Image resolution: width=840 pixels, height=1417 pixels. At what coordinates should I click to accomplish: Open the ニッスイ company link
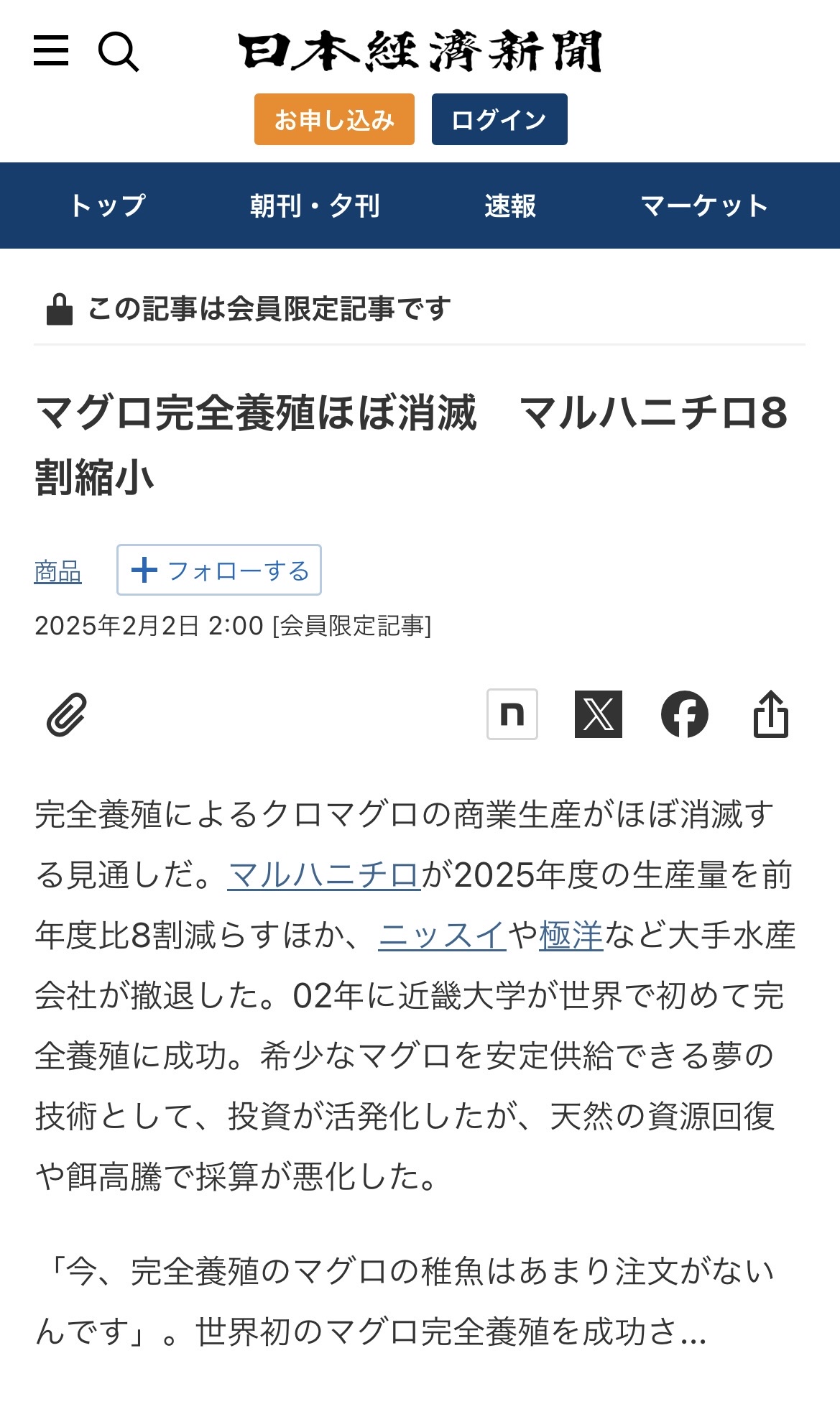(x=443, y=936)
